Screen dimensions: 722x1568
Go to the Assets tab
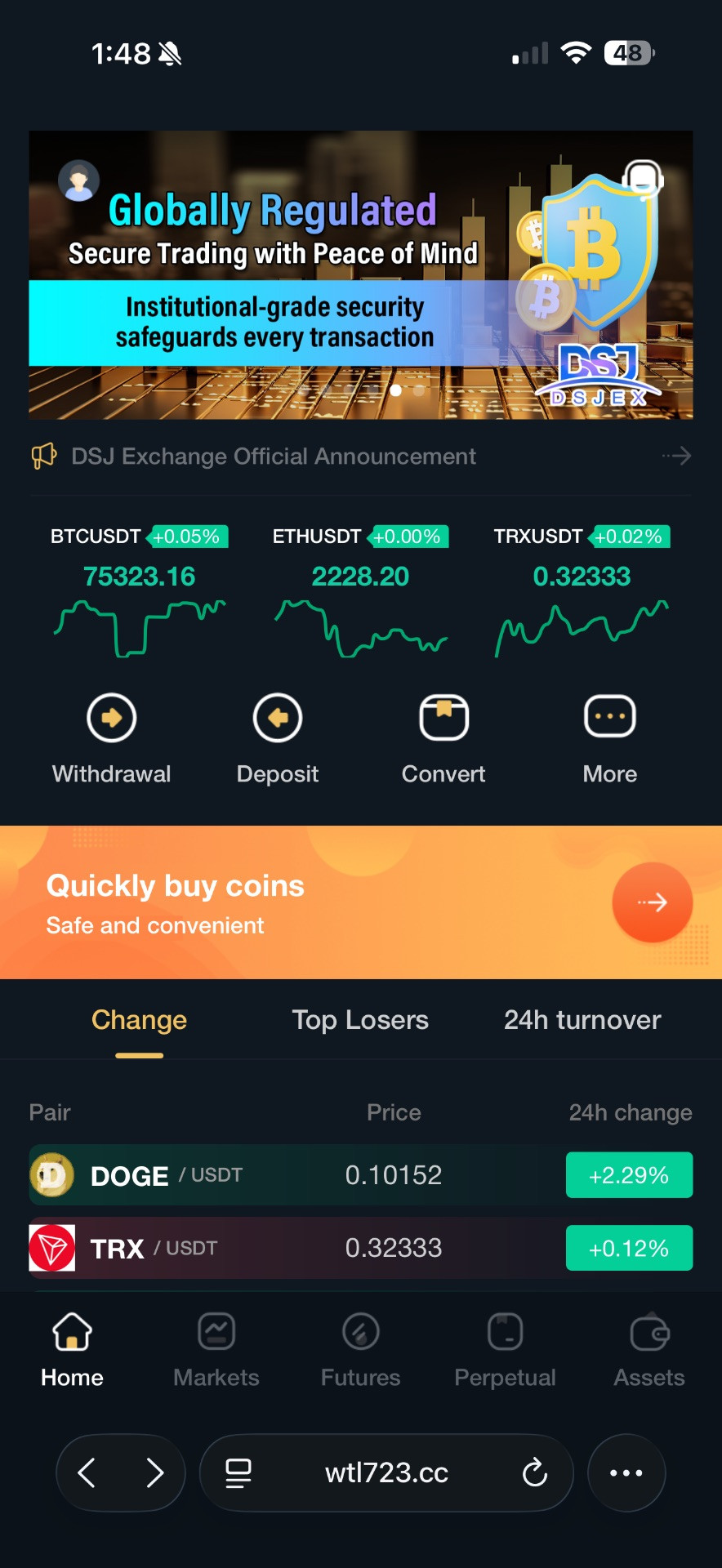pyautogui.click(x=649, y=1350)
